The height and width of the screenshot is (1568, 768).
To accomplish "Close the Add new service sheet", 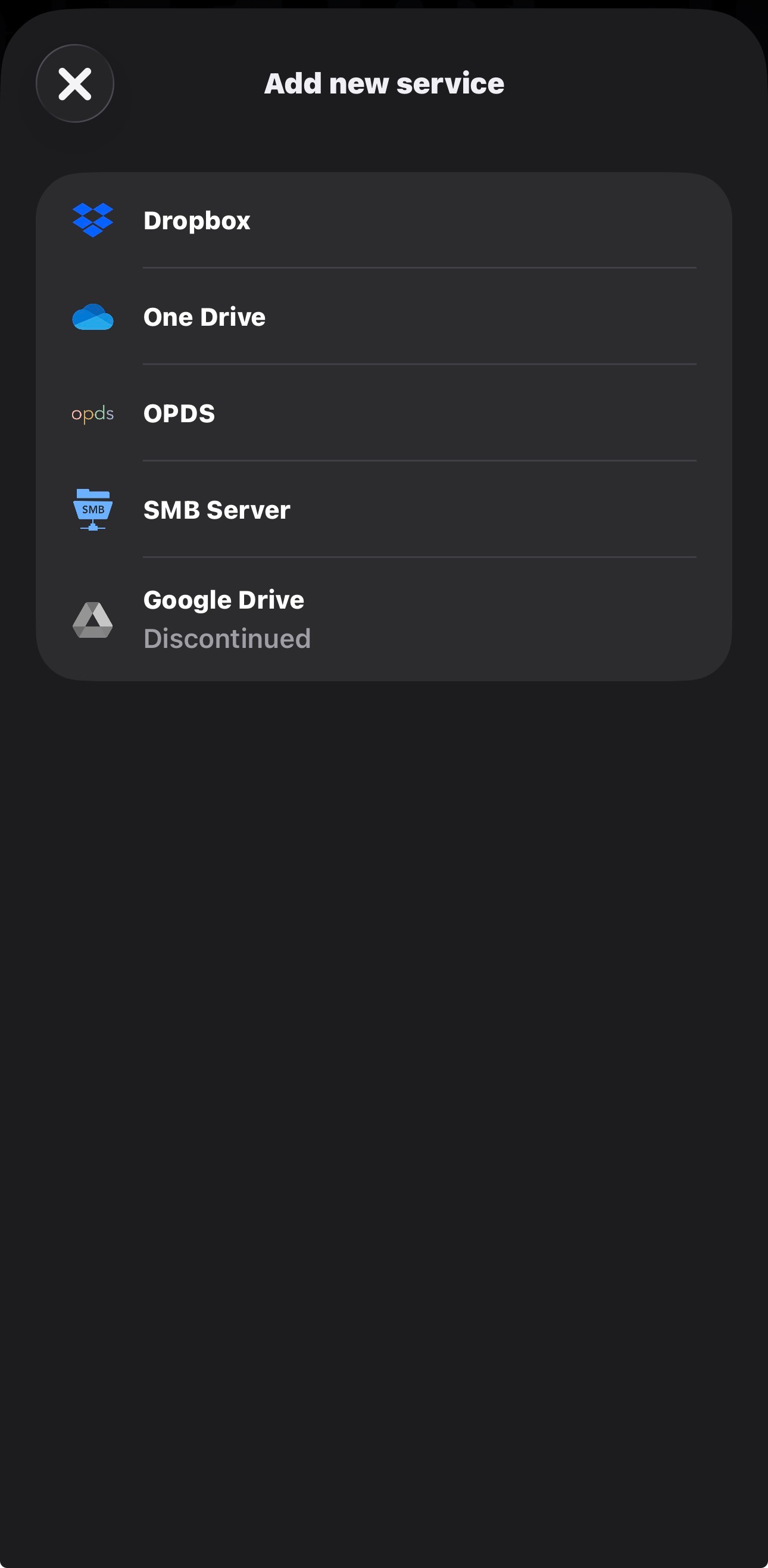I will click(75, 83).
